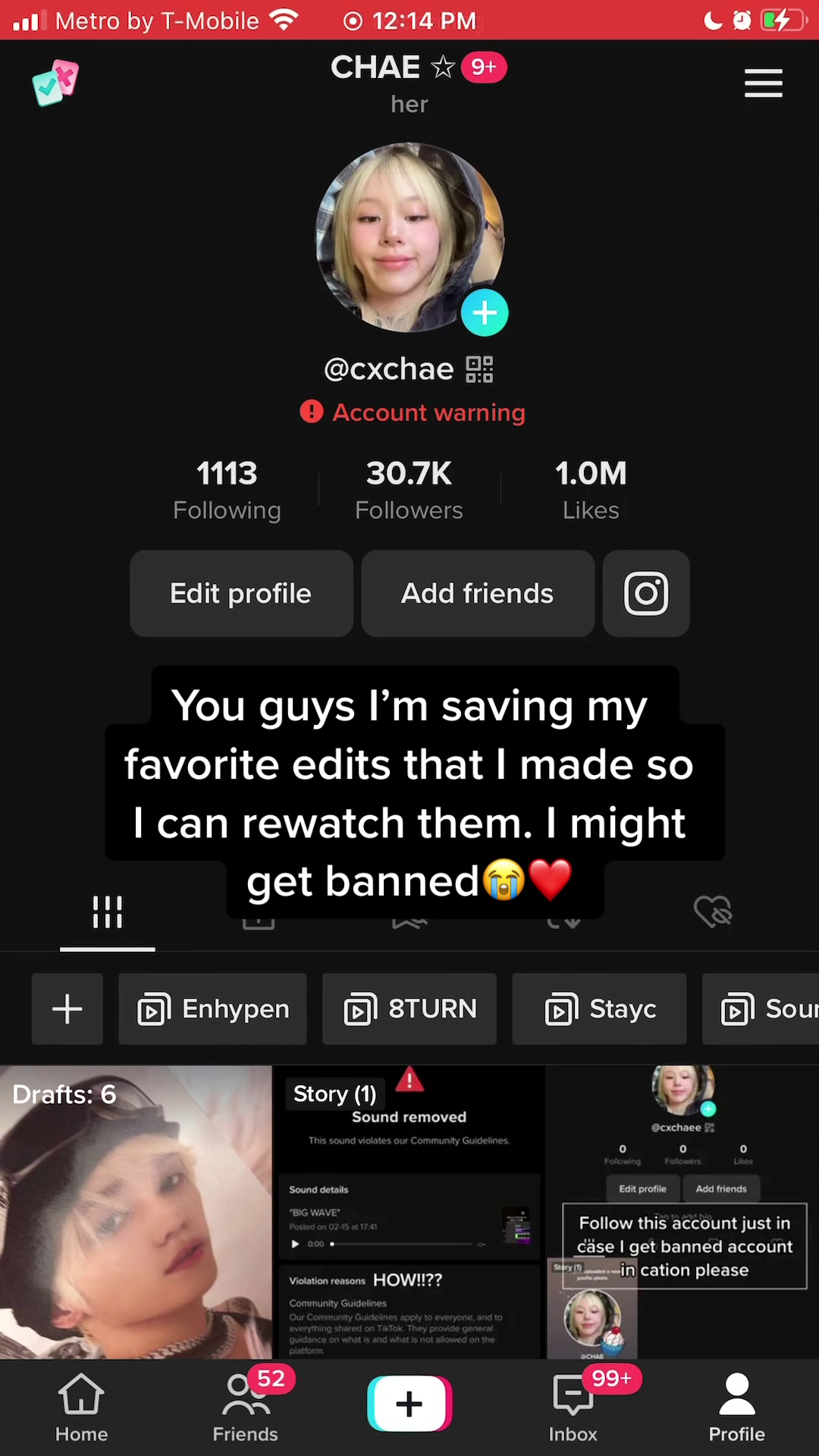
Task: Create a new video post
Action: click(409, 1404)
